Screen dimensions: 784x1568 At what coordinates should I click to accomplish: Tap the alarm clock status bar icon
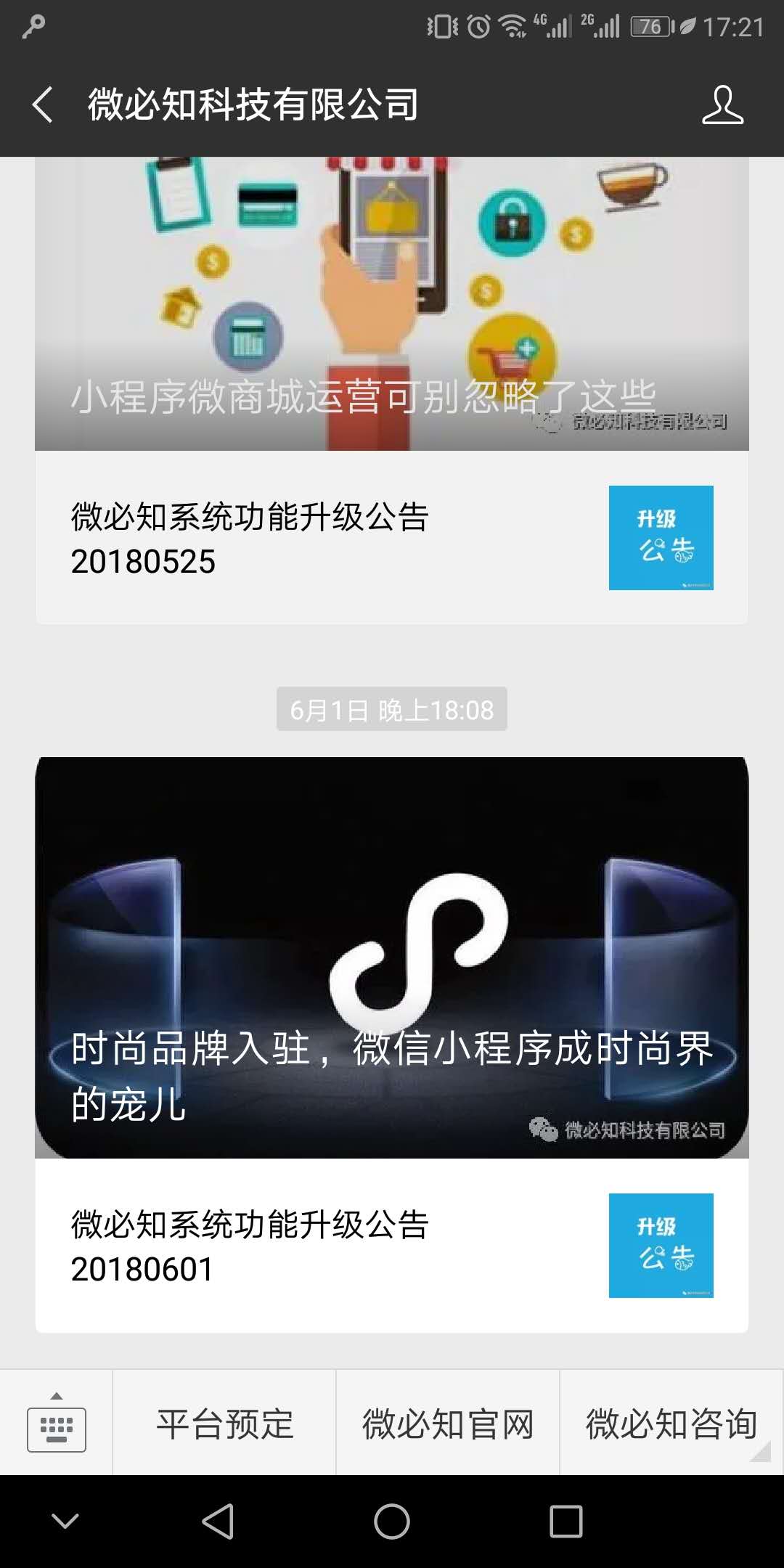tap(475, 25)
